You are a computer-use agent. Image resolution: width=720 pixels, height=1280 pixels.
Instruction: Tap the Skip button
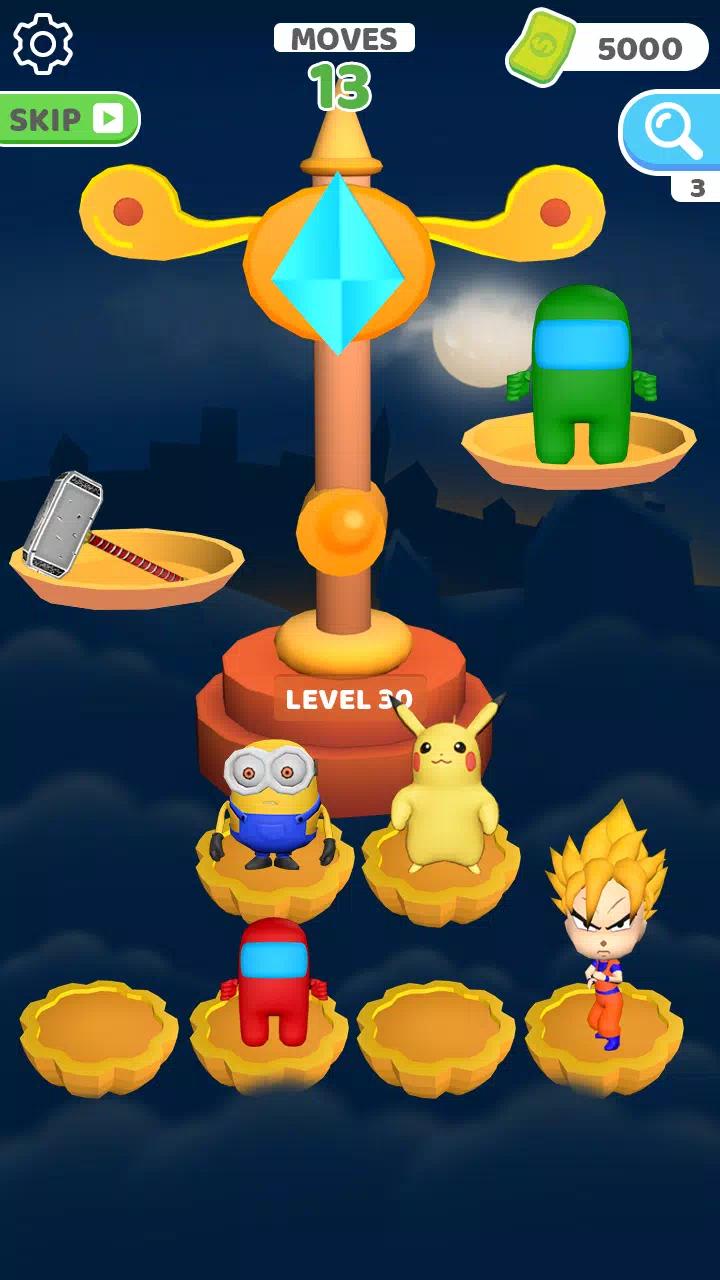[68, 119]
